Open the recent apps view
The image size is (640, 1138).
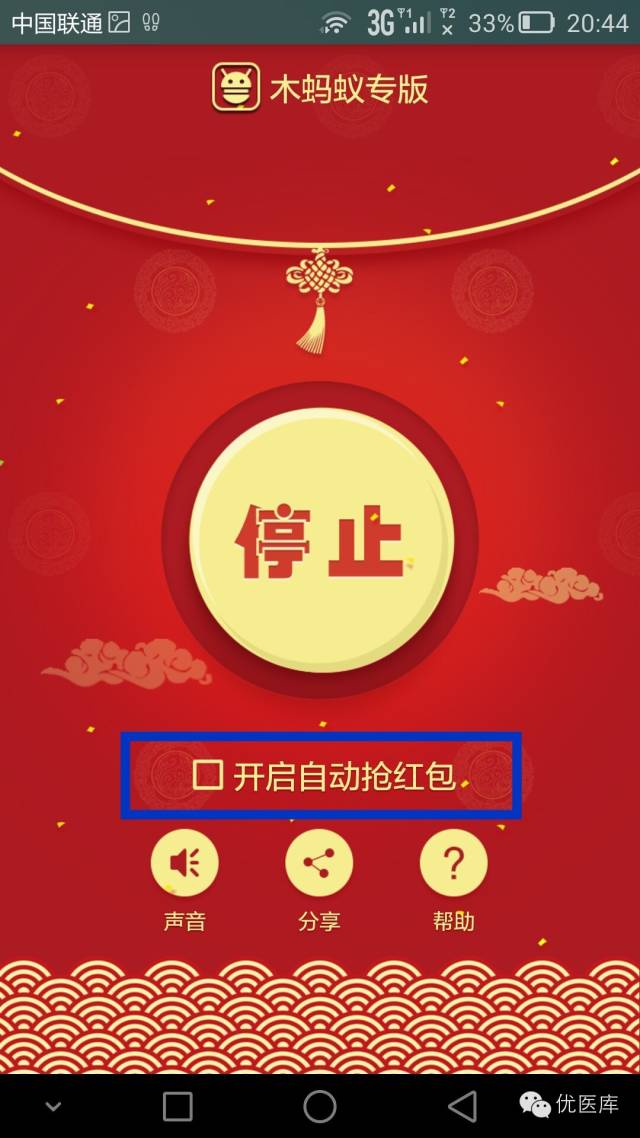click(178, 1106)
